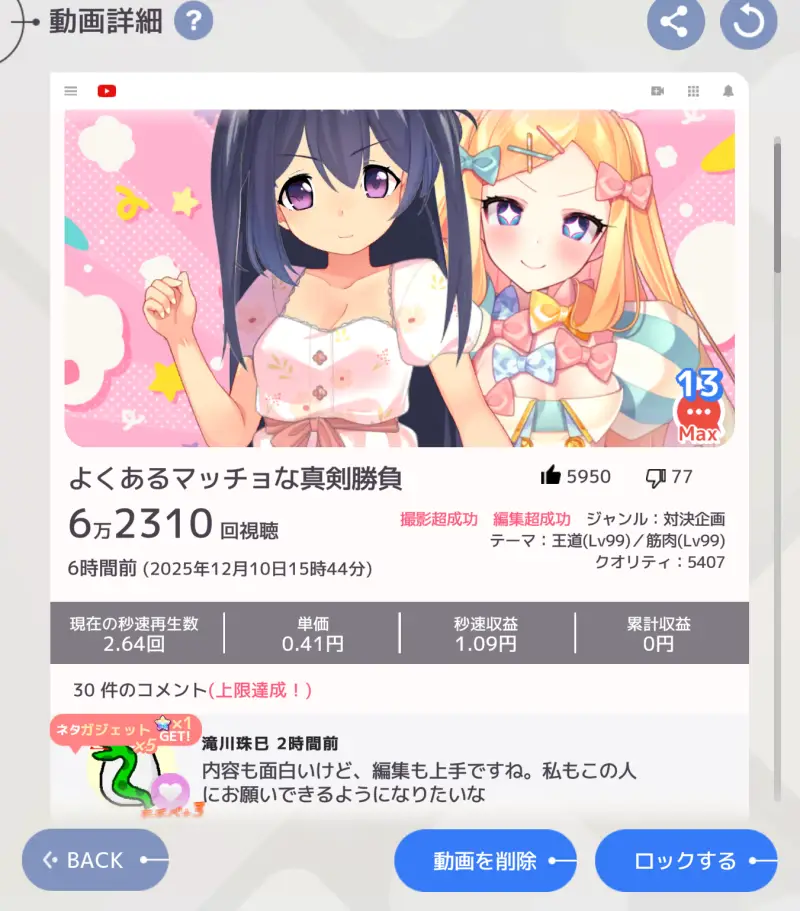
Task: Open the hamburger menu in the player
Action: (70, 91)
